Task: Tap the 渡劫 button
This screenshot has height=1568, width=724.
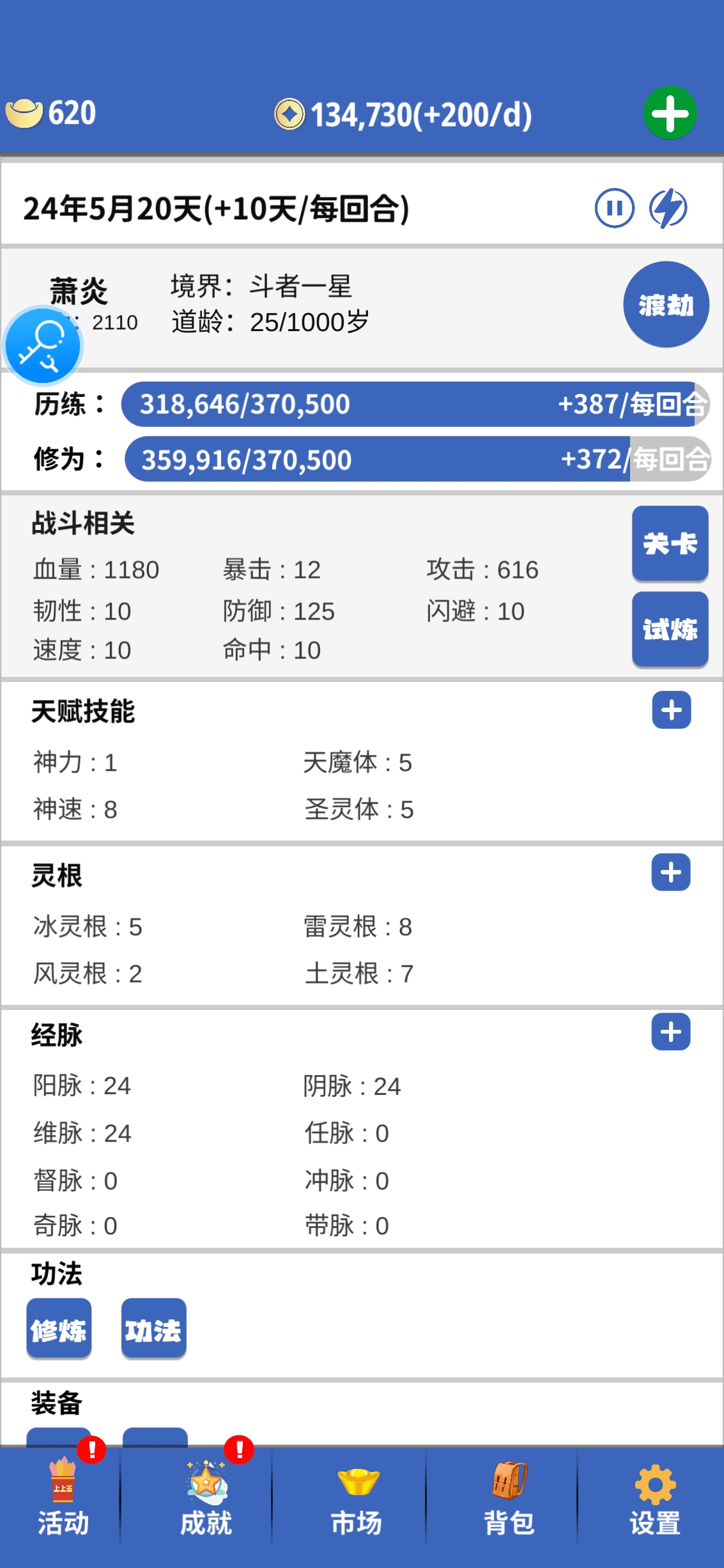Action: coord(666,305)
